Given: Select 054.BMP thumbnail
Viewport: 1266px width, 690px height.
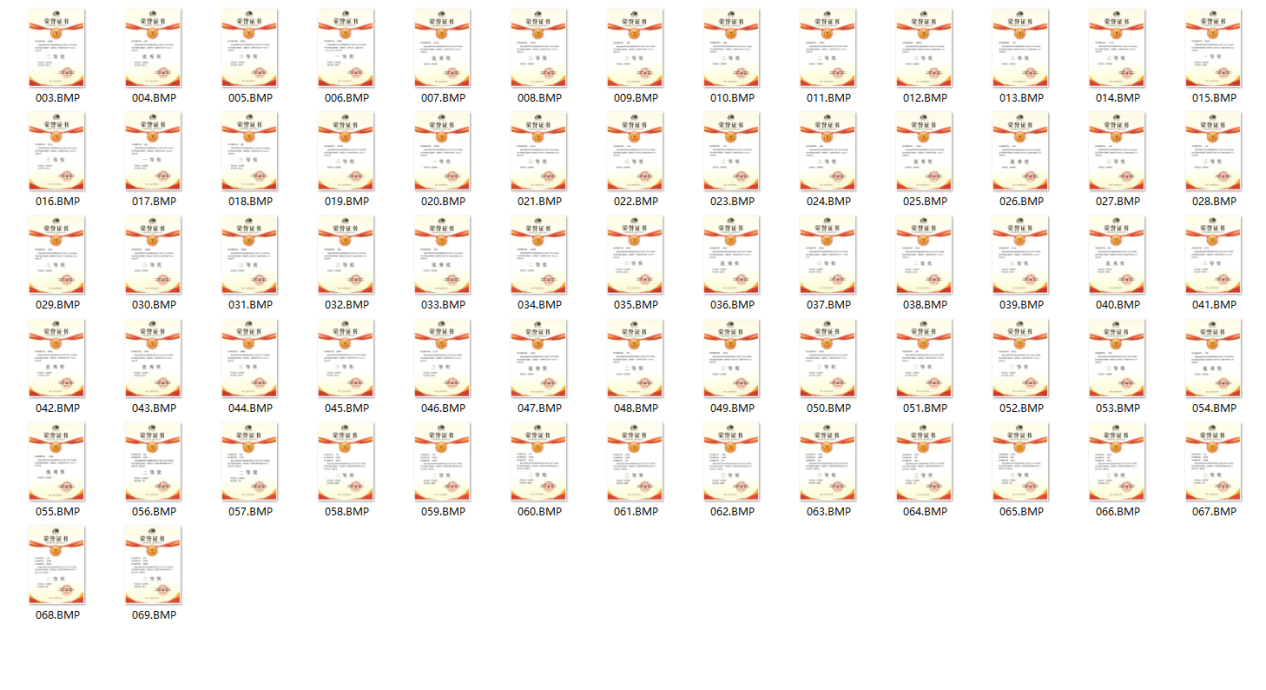Looking at the screenshot, I should (1214, 358).
